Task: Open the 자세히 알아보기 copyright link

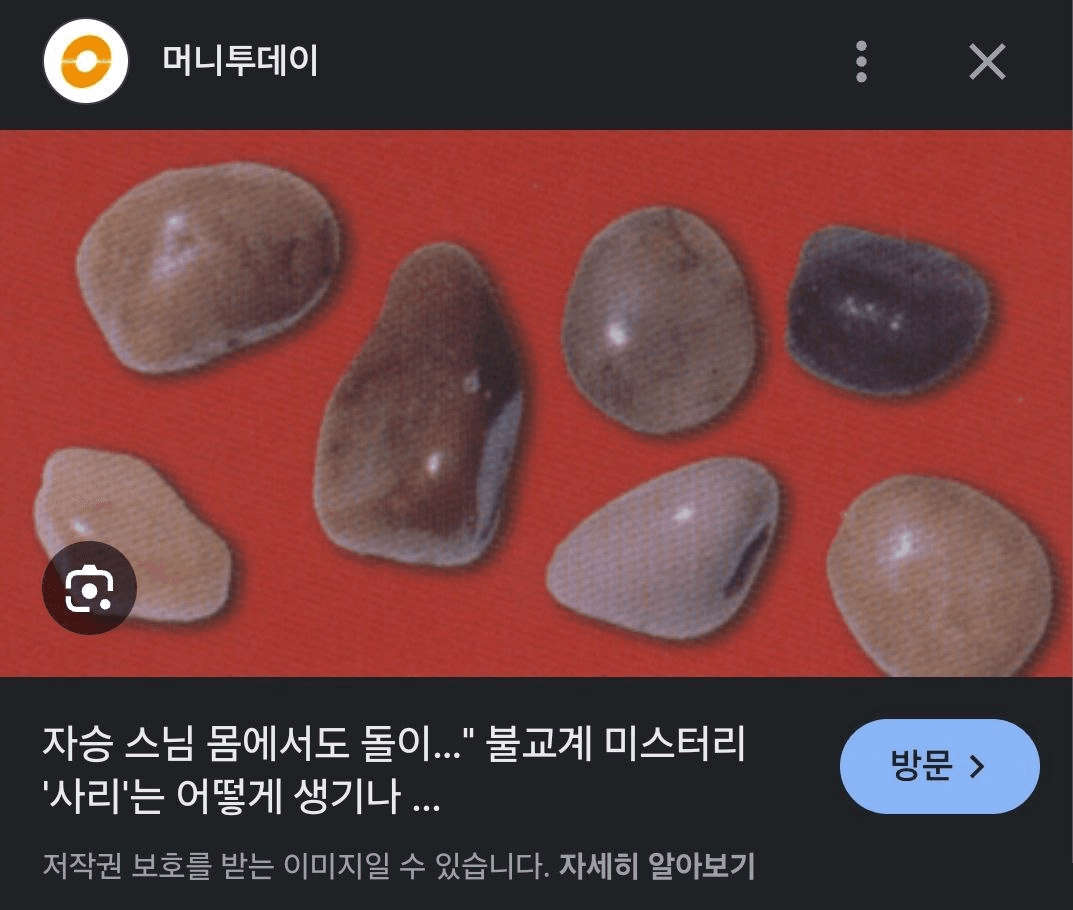Action: 656,865
